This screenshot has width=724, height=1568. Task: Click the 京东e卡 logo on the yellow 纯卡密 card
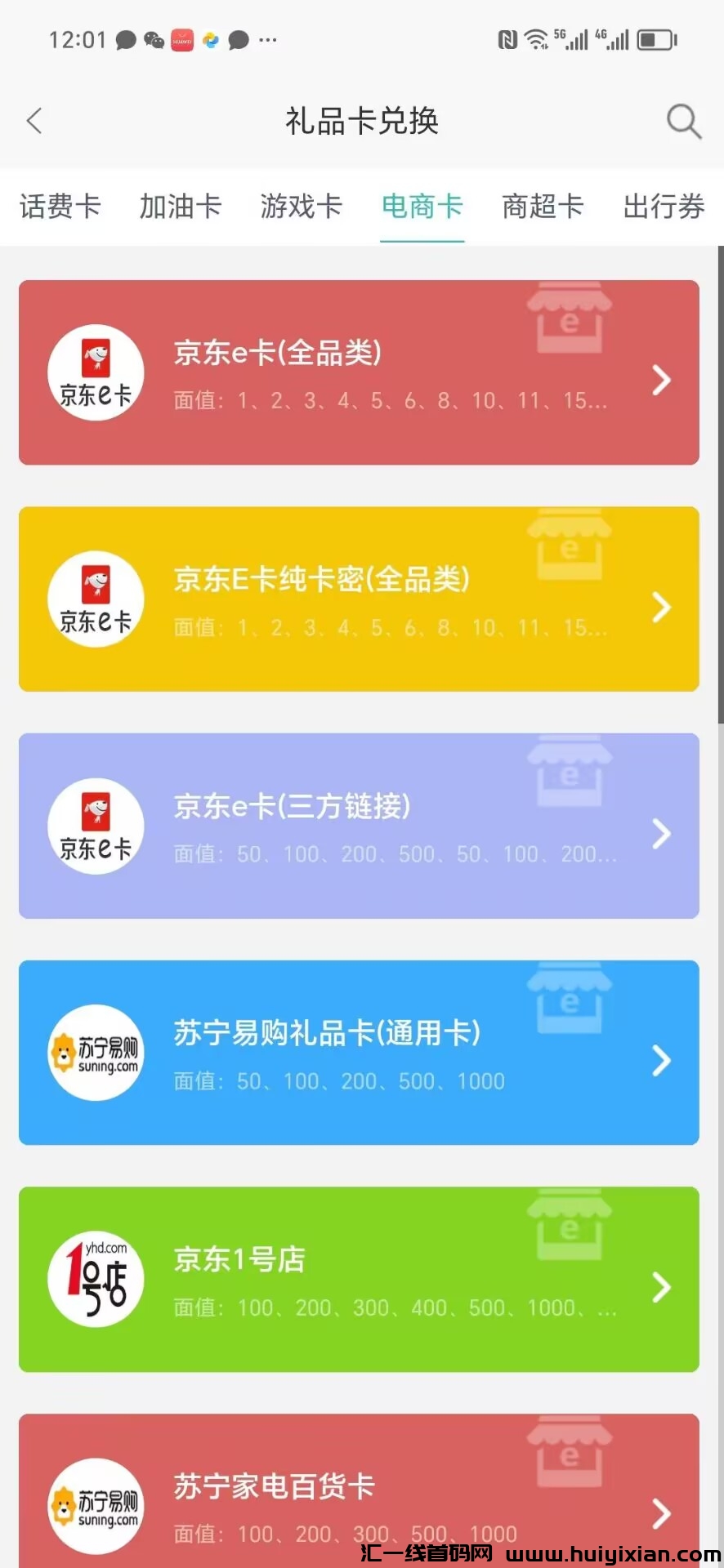(96, 599)
